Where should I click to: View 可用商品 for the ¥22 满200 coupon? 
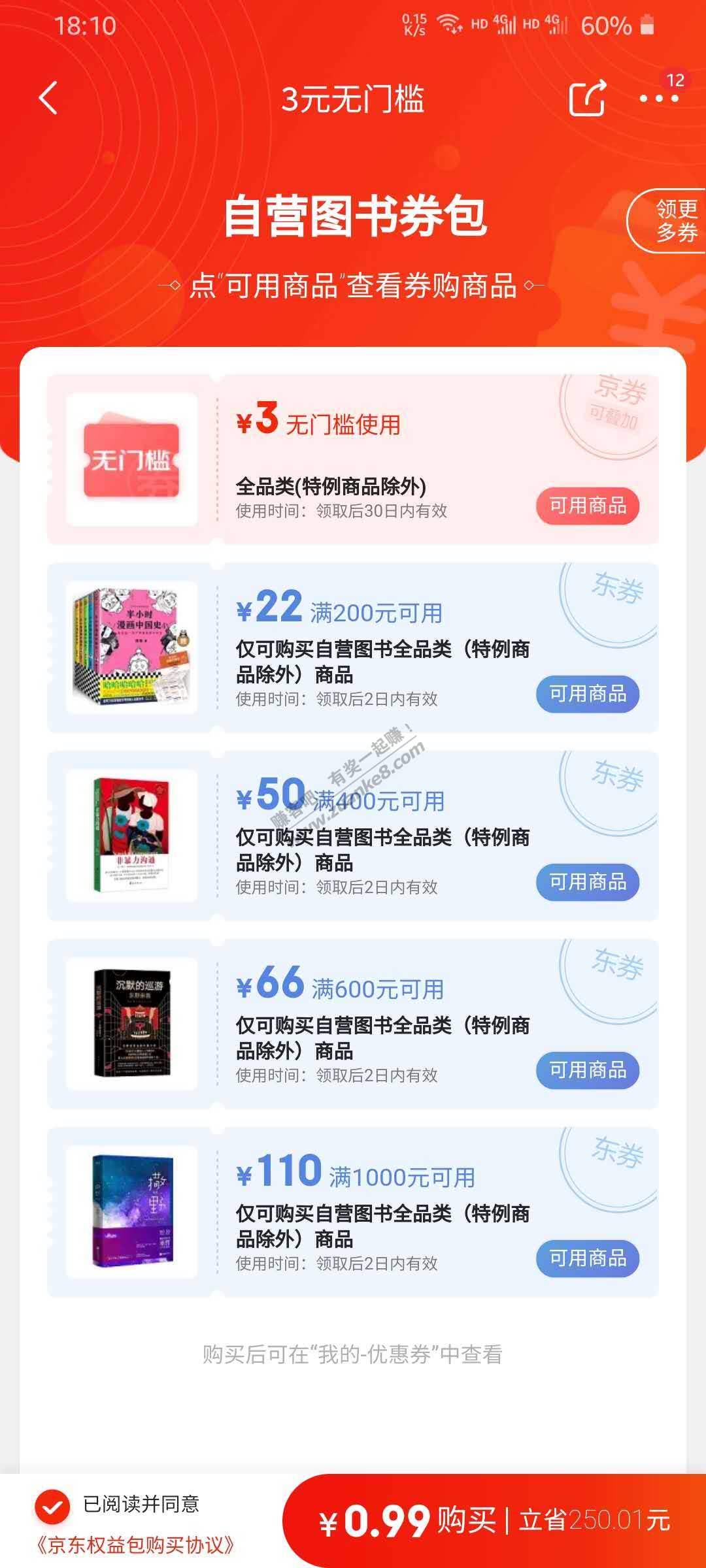tap(587, 694)
